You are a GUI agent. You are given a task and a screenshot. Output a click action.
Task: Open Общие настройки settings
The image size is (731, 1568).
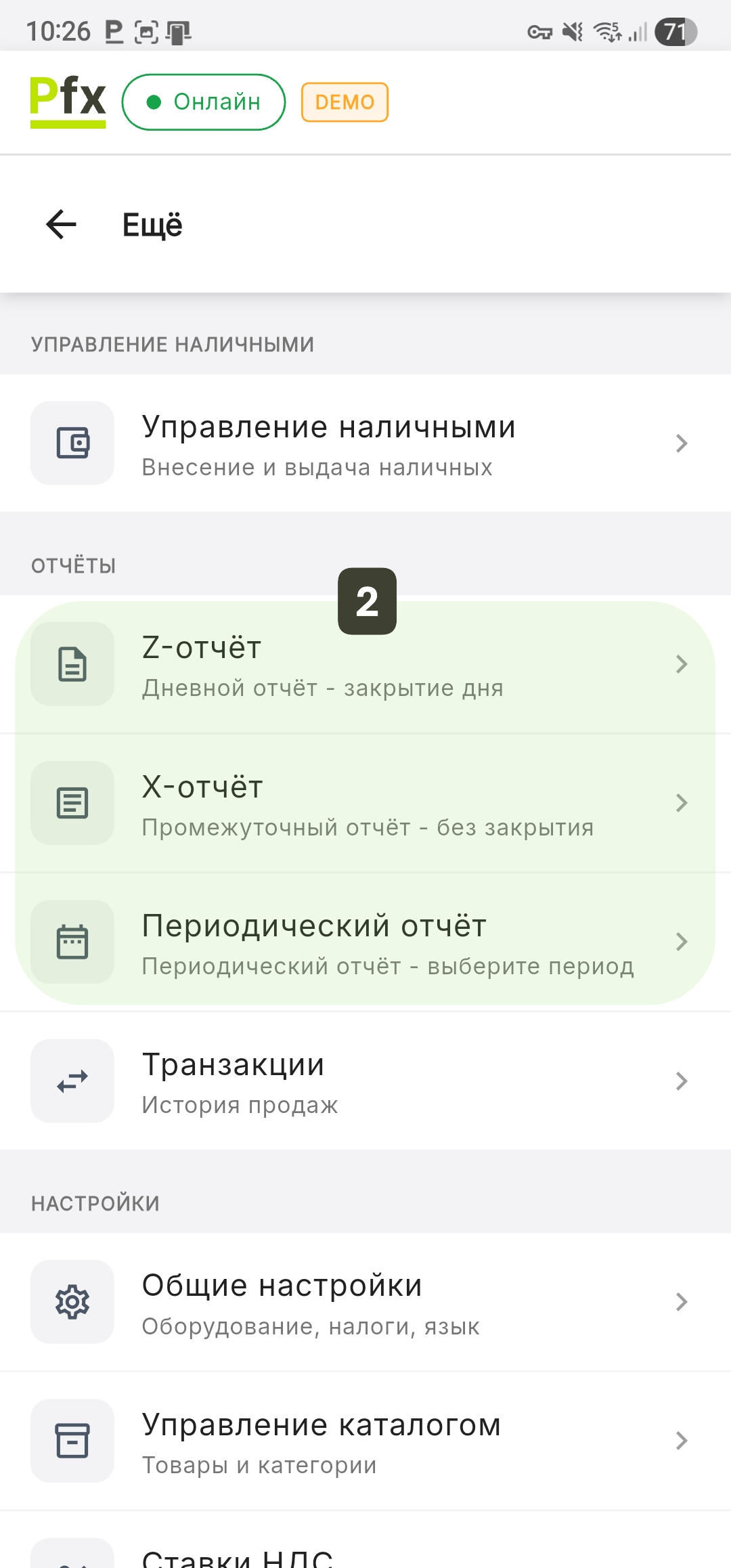click(365, 1302)
